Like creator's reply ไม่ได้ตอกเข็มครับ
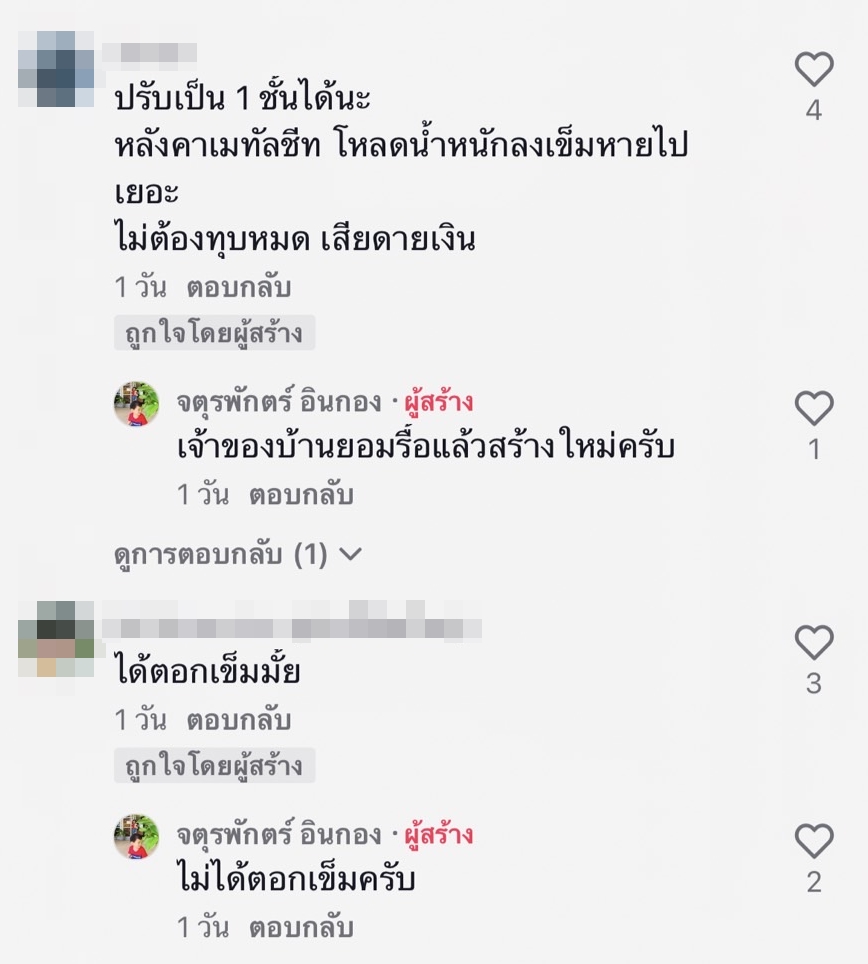The image size is (868, 964). coord(813,841)
